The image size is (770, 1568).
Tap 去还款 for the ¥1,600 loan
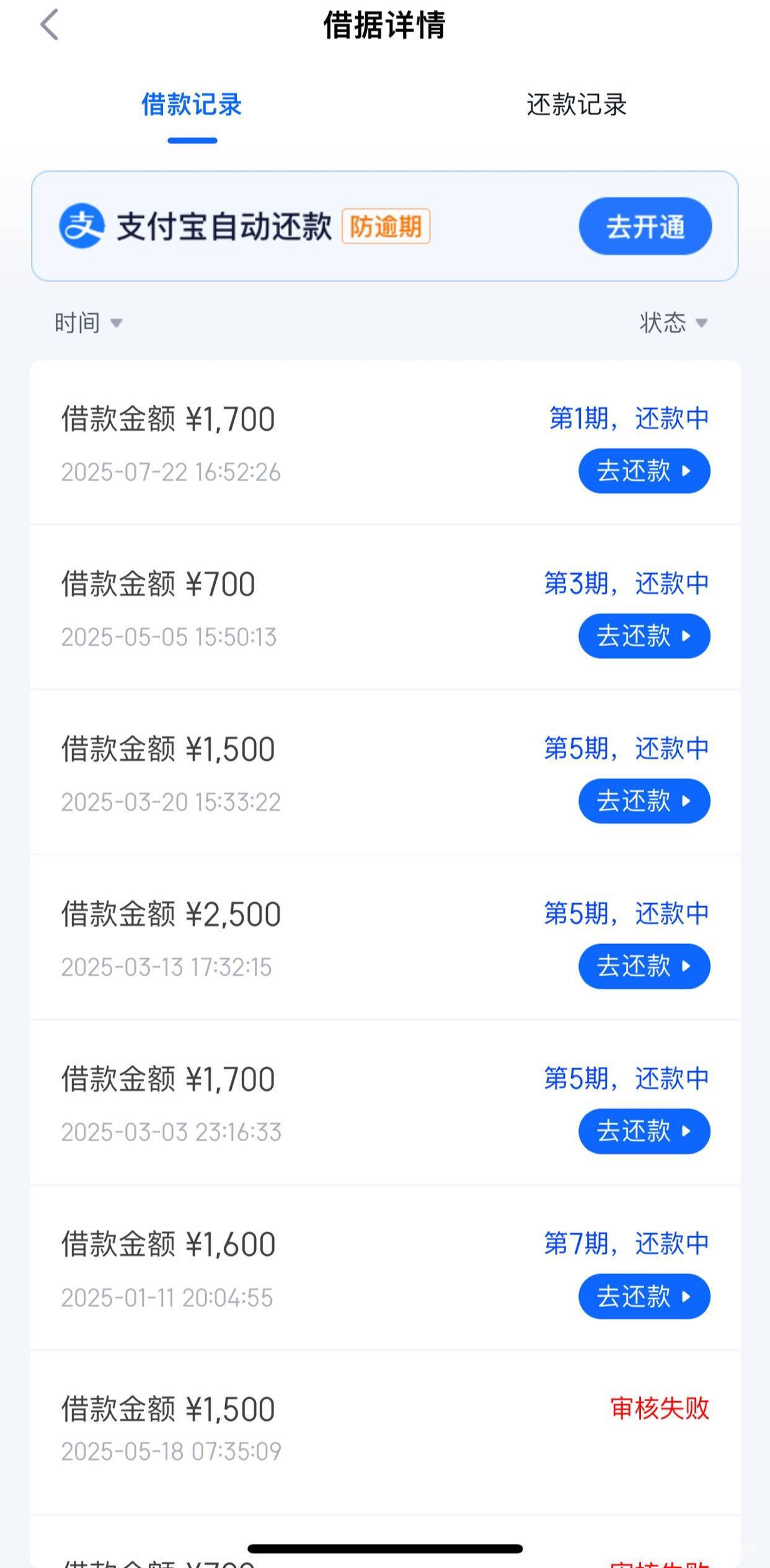644,1296
